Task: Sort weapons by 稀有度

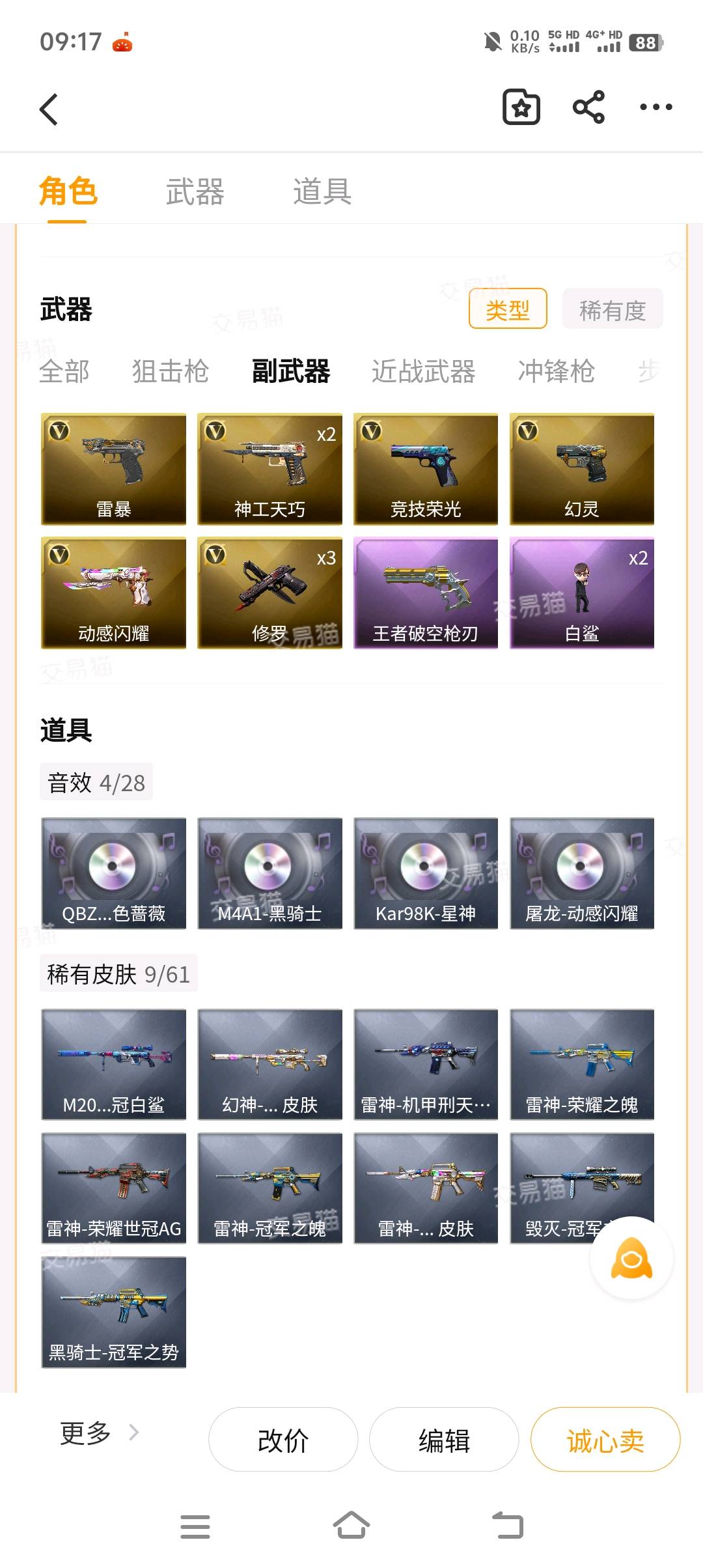Action: point(612,309)
